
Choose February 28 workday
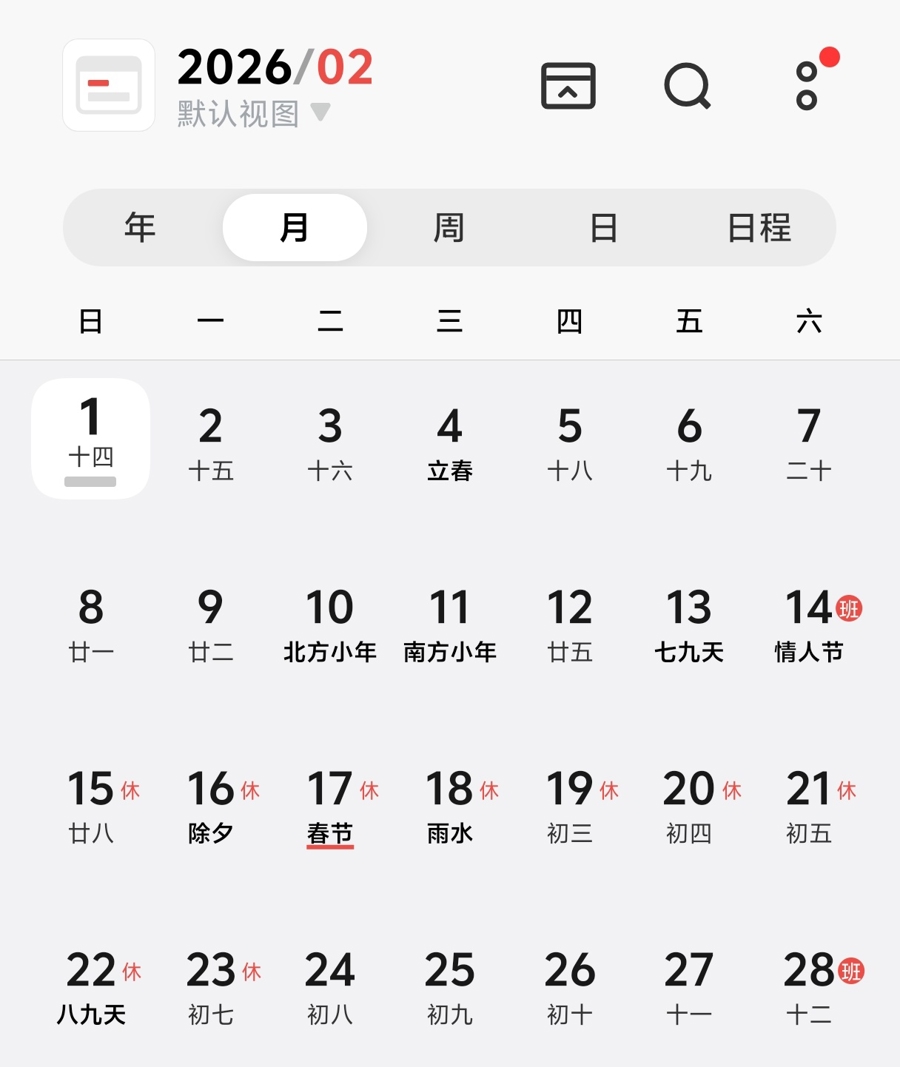click(x=809, y=988)
